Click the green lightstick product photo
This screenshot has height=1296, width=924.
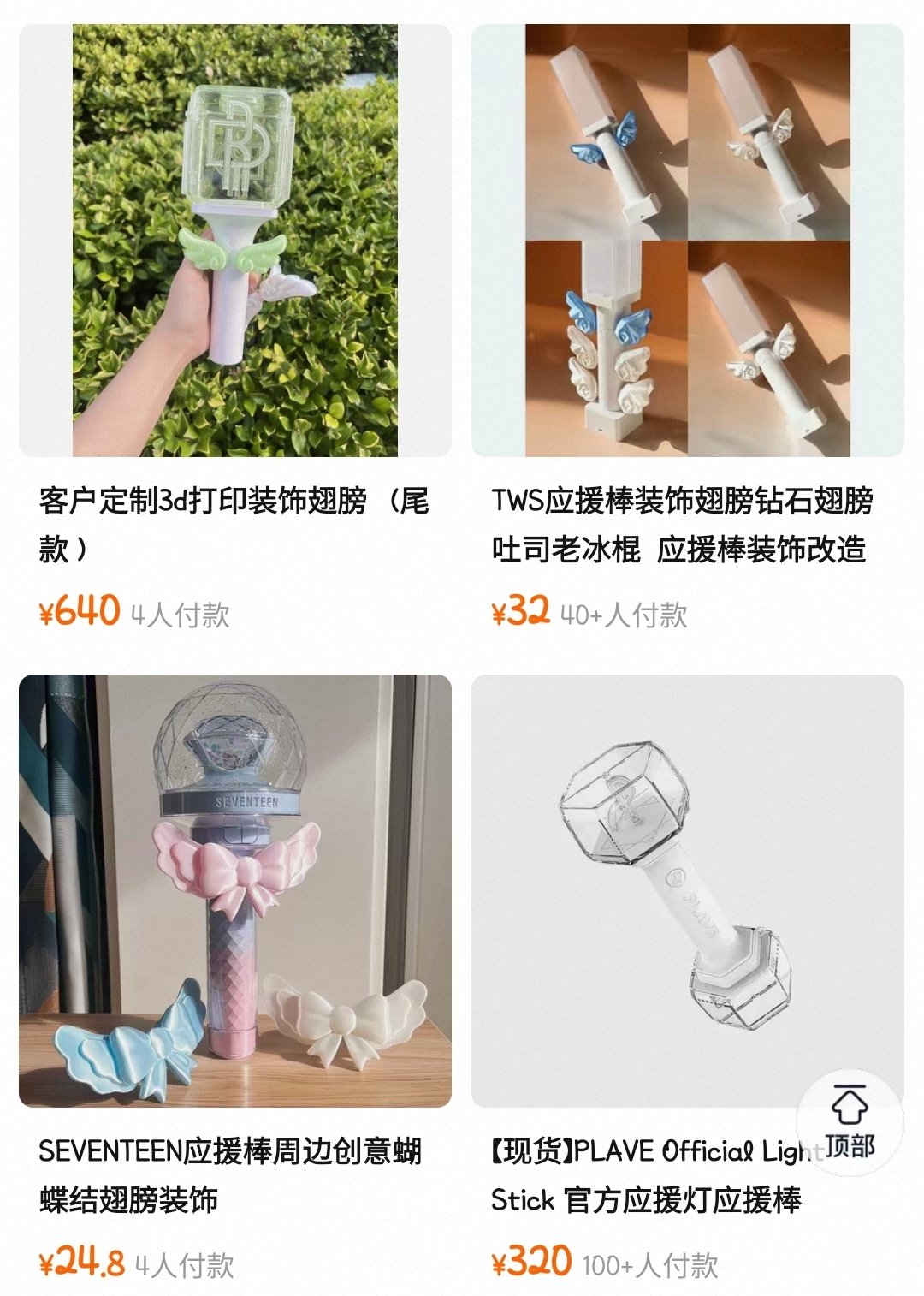tap(231, 240)
